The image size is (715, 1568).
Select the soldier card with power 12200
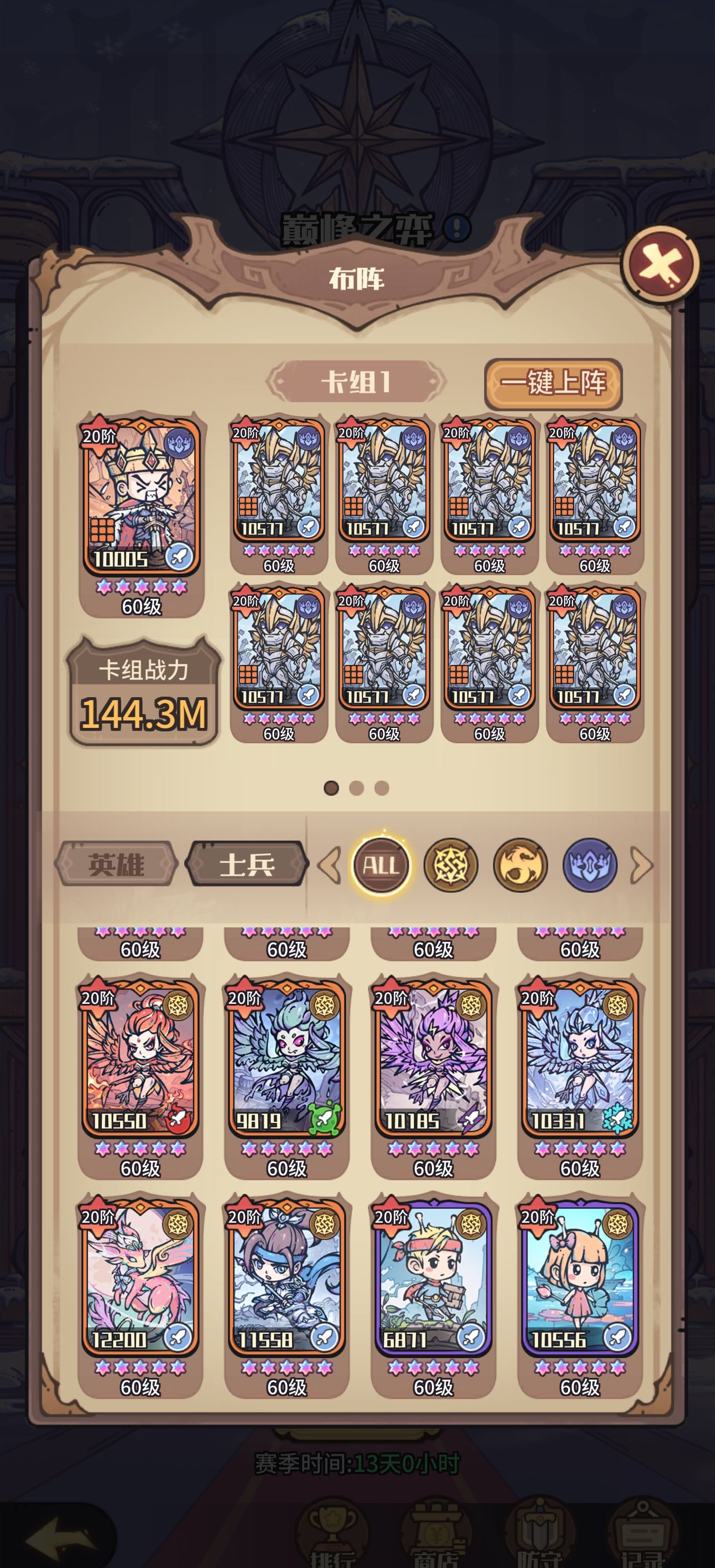140,1278
